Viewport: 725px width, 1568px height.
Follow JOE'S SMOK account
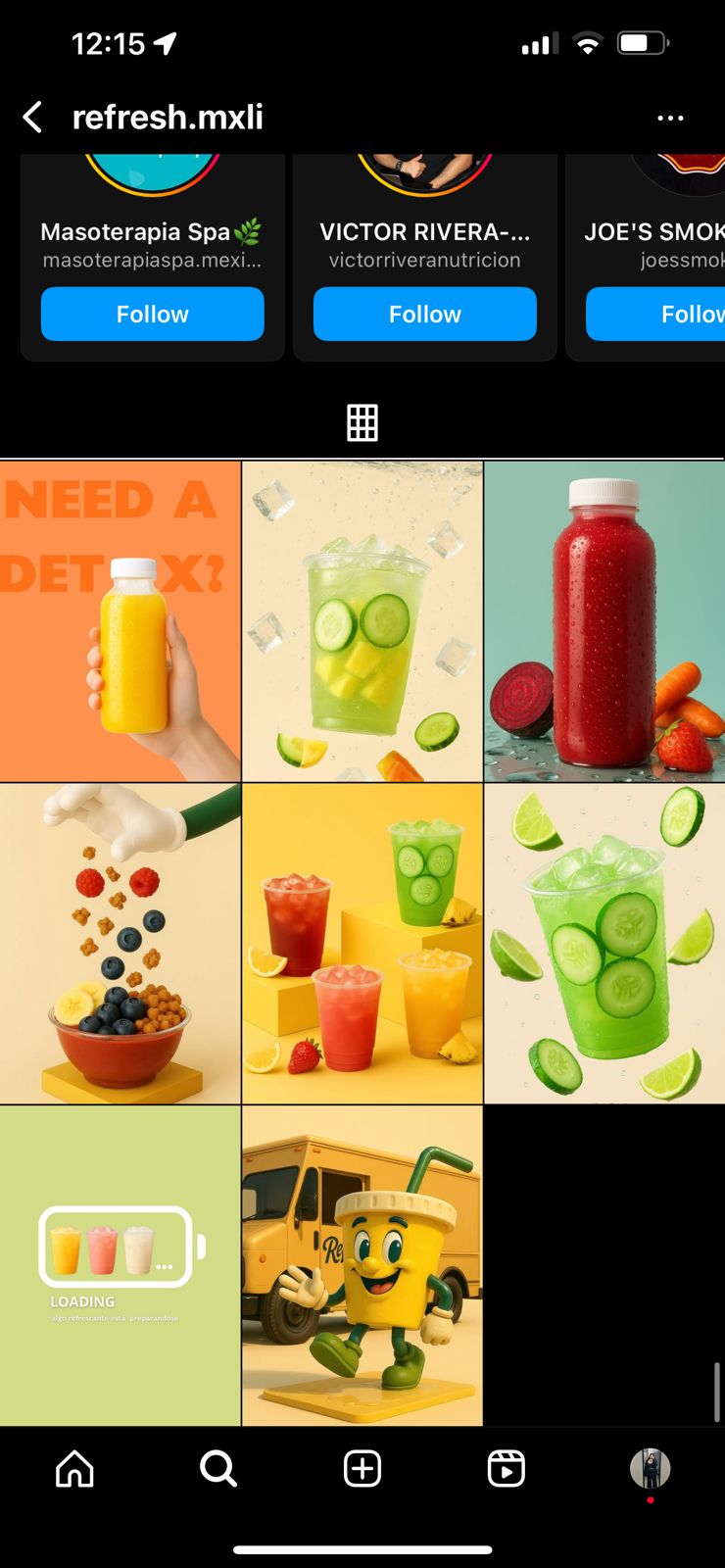tap(655, 314)
